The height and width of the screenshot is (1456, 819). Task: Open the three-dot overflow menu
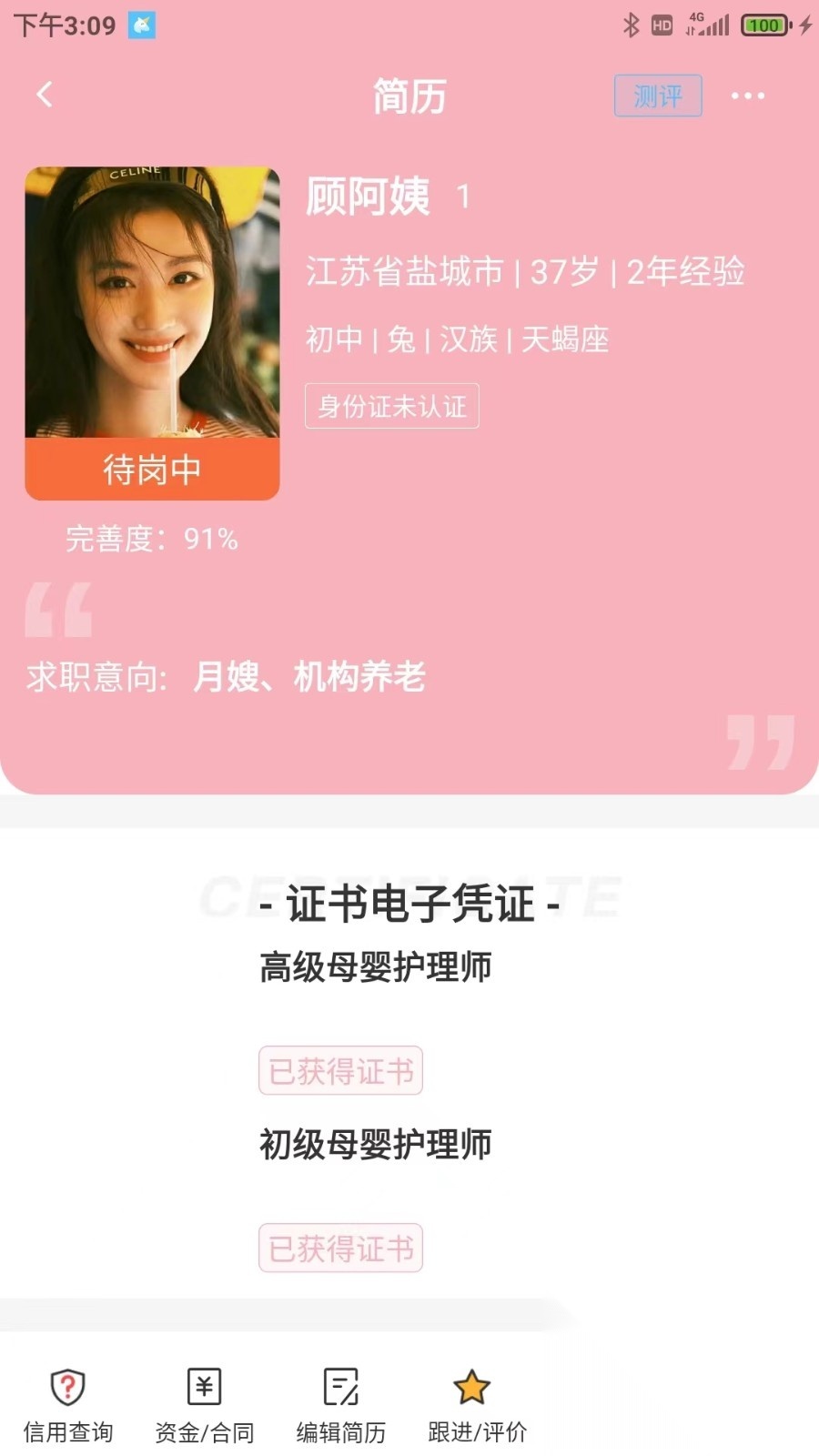coord(748,96)
